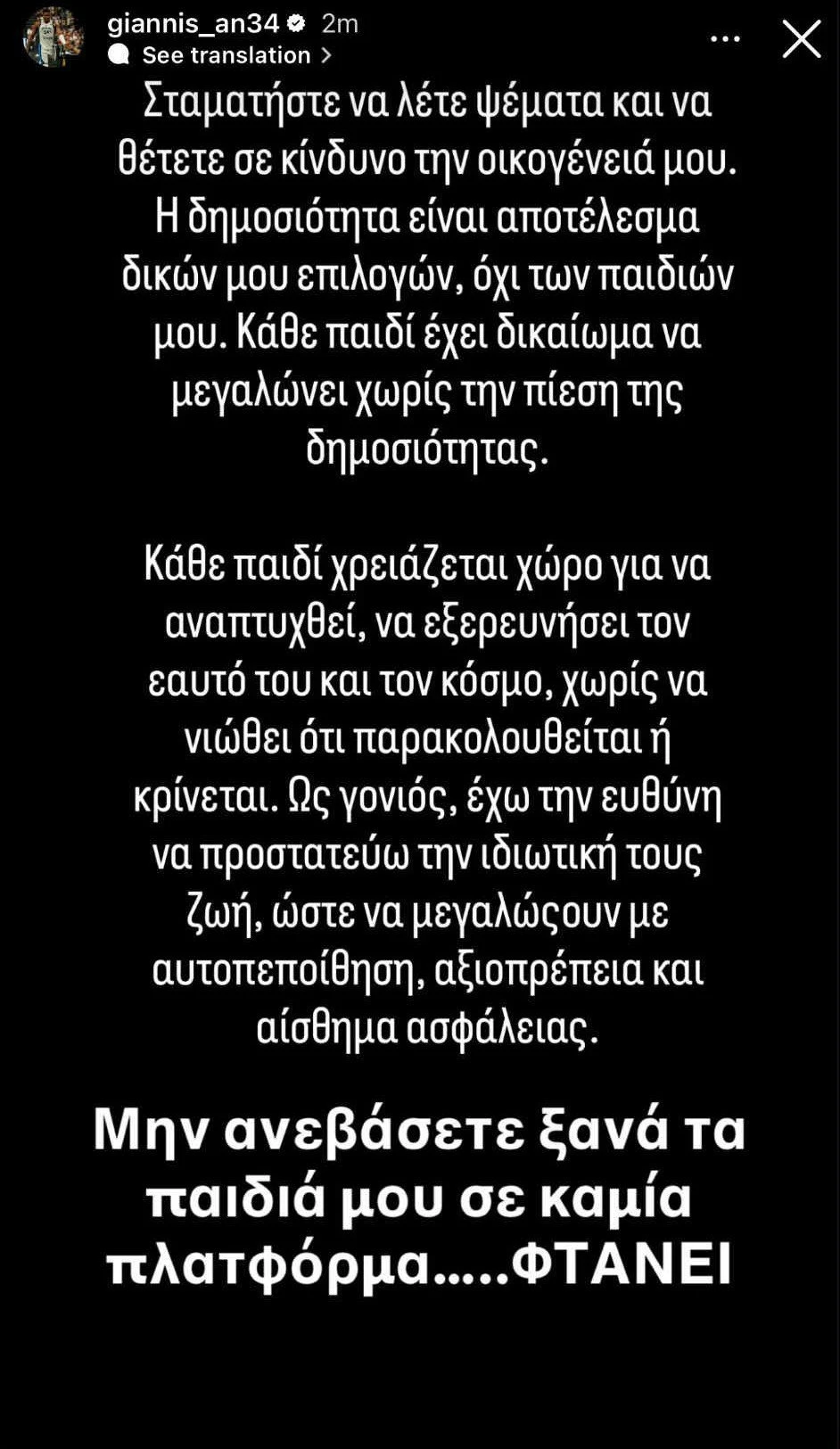Close the story viewer

[801, 39]
